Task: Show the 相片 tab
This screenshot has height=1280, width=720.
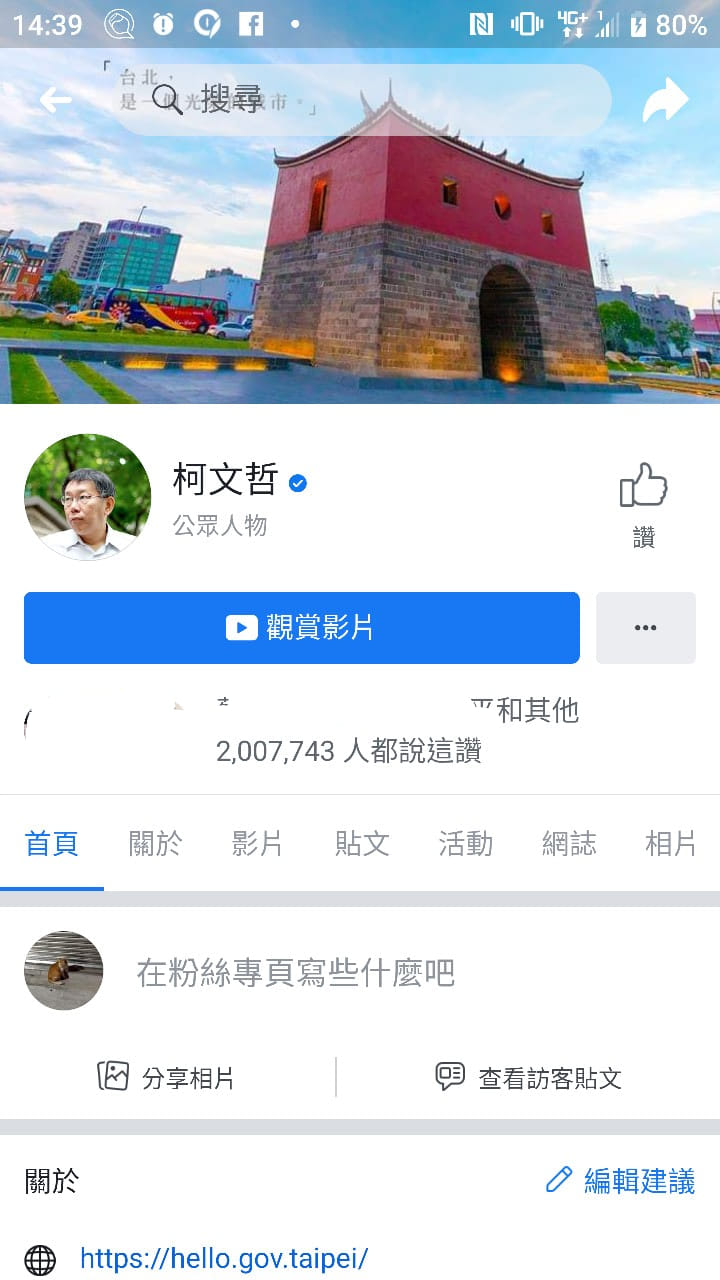Action: tap(671, 844)
